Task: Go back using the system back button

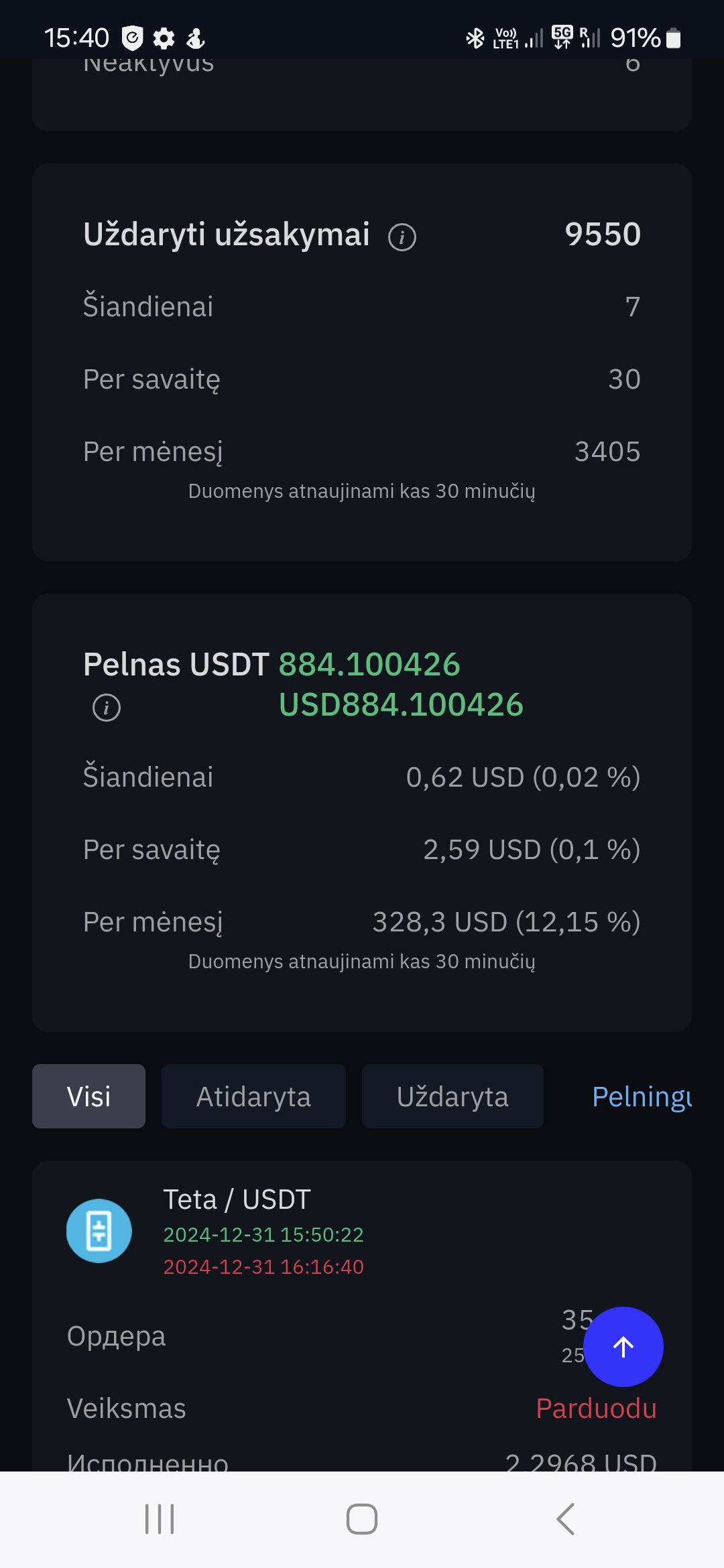Action: tap(565, 1519)
